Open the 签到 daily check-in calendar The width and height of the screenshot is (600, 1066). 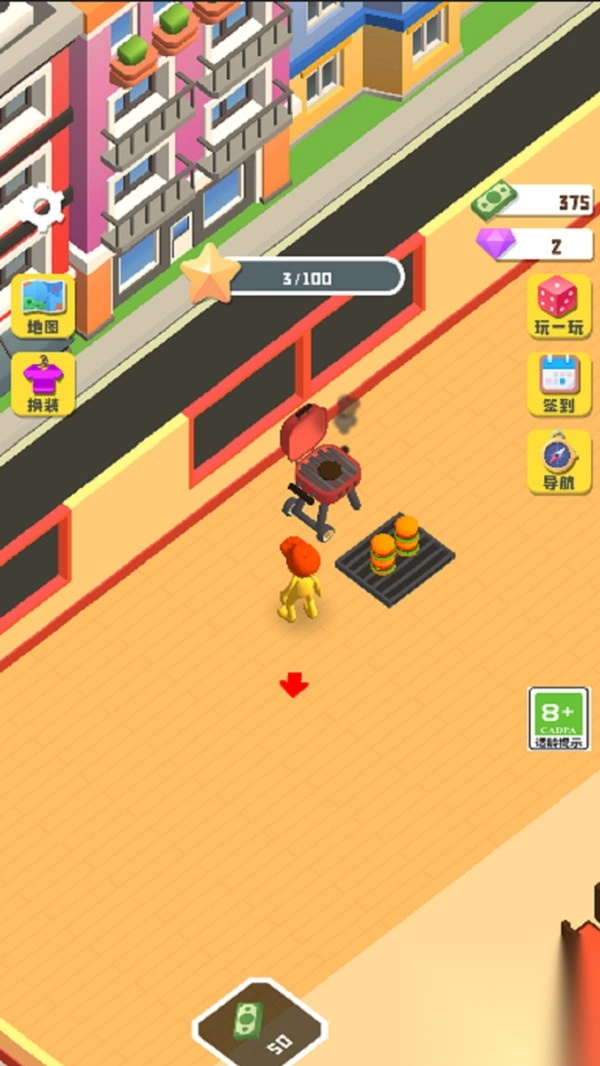pos(559,384)
